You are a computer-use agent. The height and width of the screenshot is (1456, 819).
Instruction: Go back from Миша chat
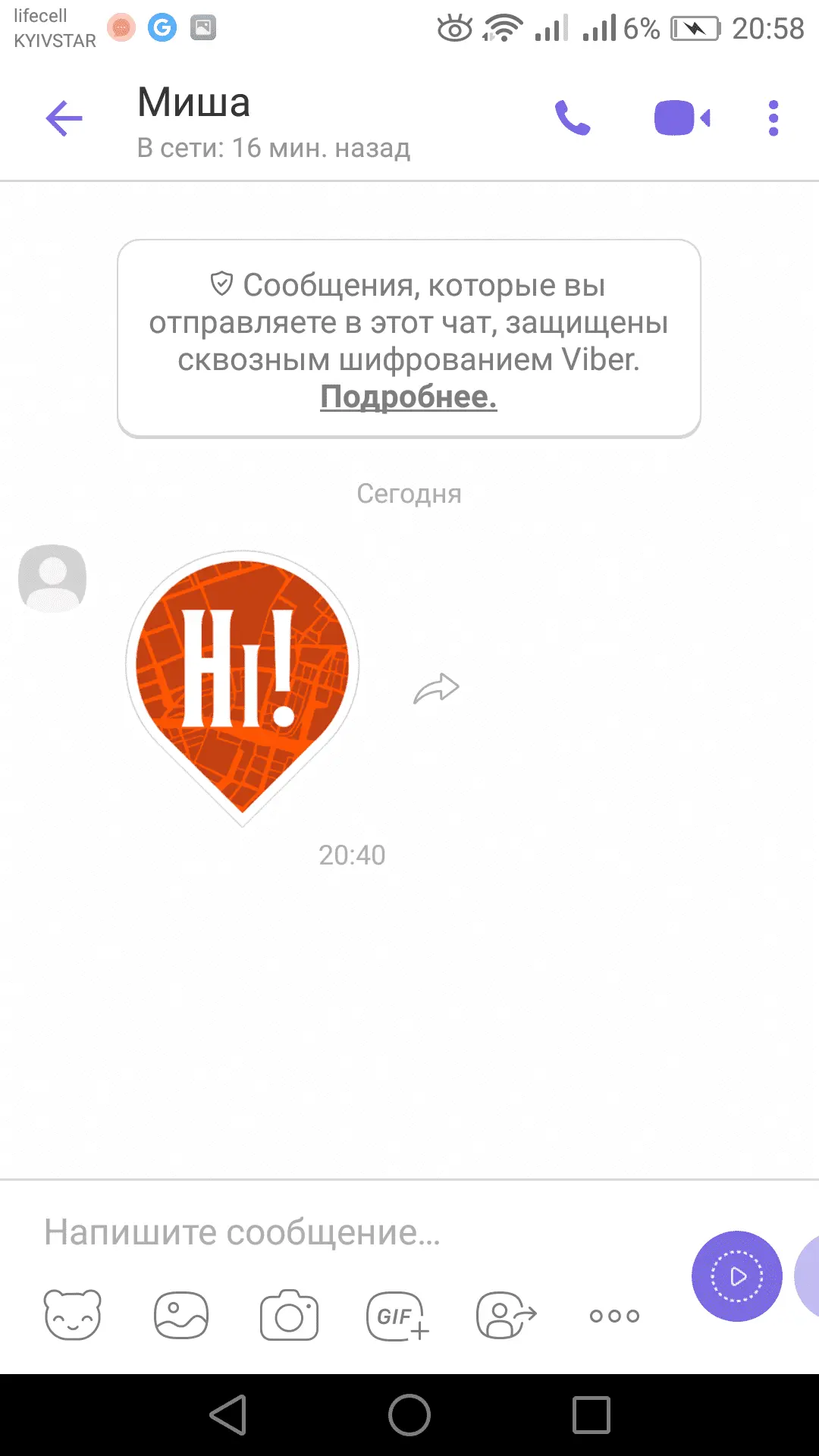click(64, 118)
